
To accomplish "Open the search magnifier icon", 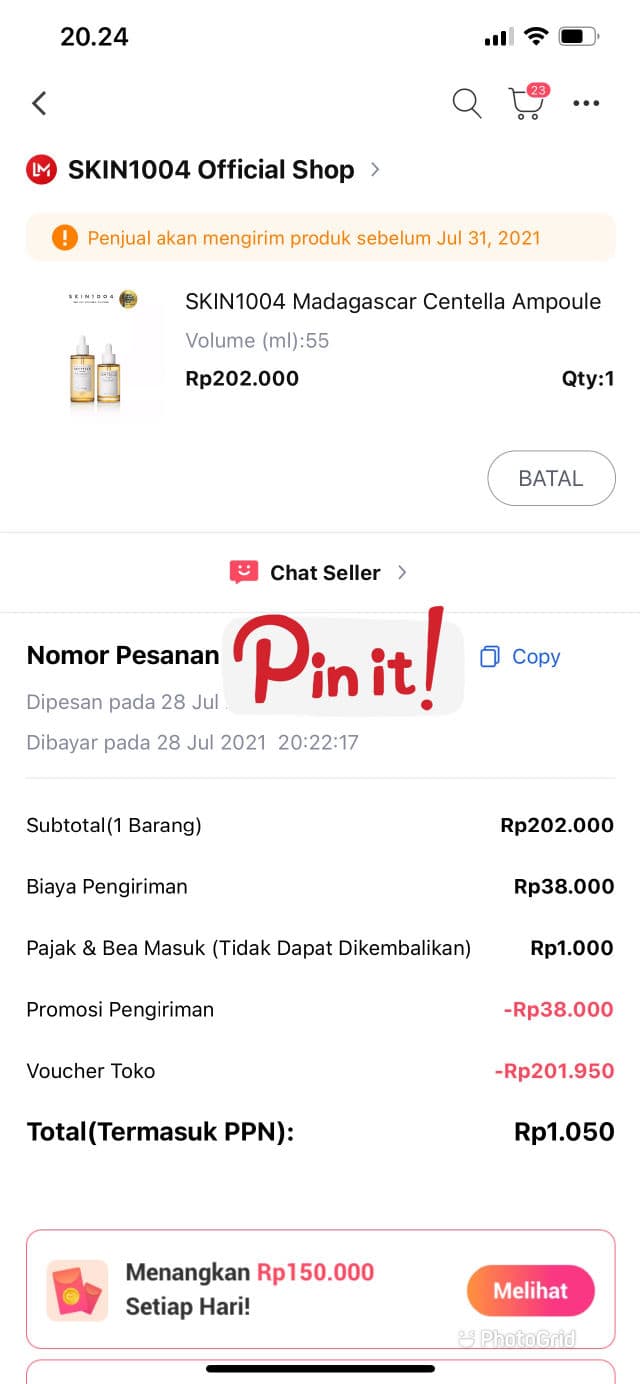I will [x=466, y=103].
